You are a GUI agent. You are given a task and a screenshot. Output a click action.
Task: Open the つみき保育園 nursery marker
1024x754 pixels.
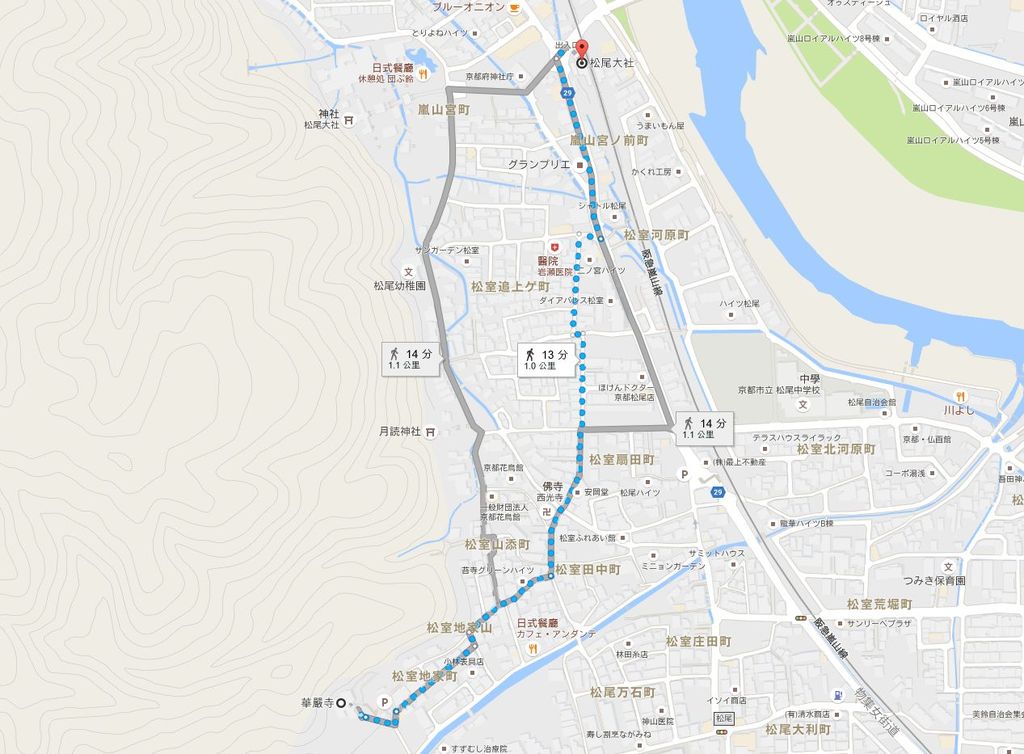(x=943, y=566)
